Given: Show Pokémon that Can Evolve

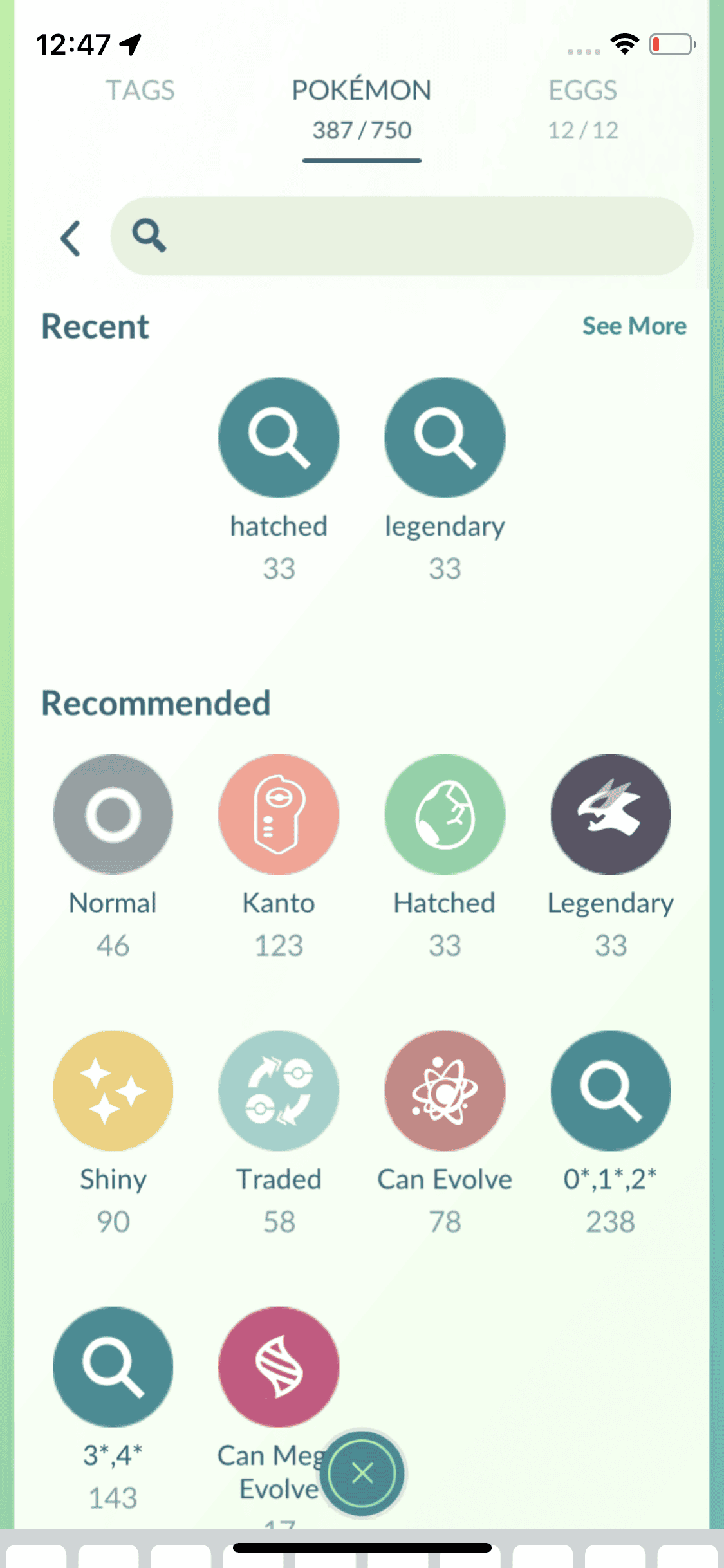Looking at the screenshot, I should click(x=445, y=1090).
